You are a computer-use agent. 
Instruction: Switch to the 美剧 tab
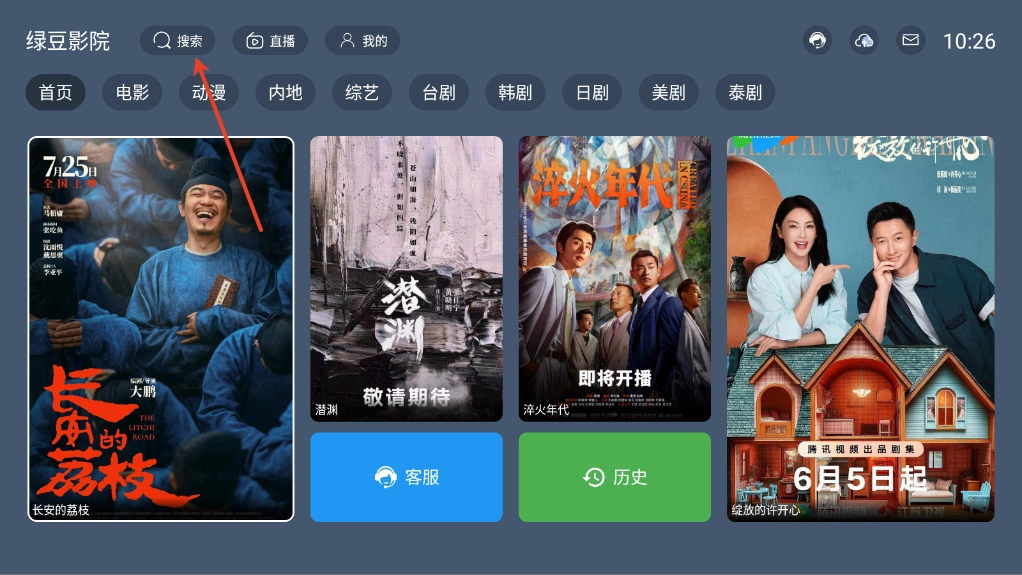click(x=668, y=93)
